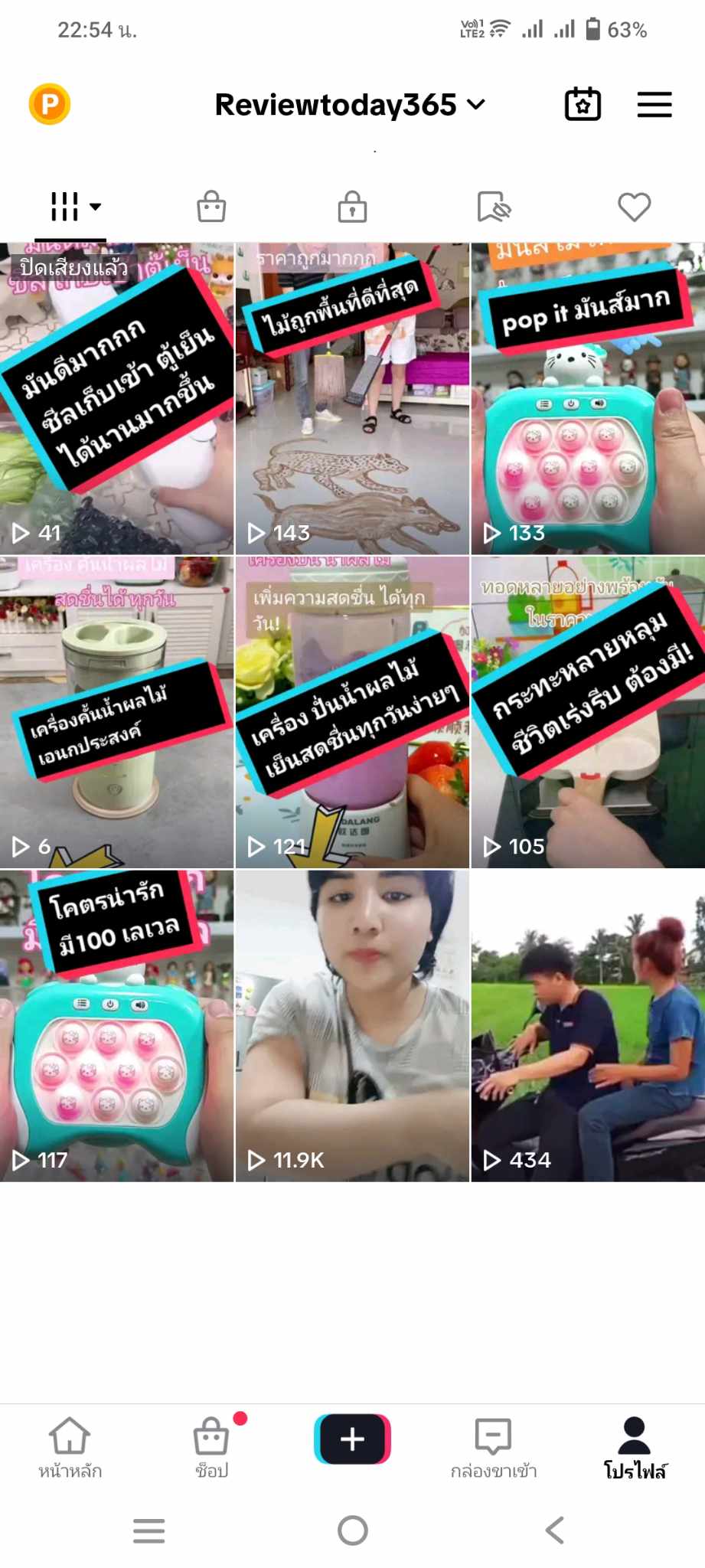Image resolution: width=705 pixels, height=1568 pixels.
Task: Switch to the private videos tab
Action: tap(352, 207)
